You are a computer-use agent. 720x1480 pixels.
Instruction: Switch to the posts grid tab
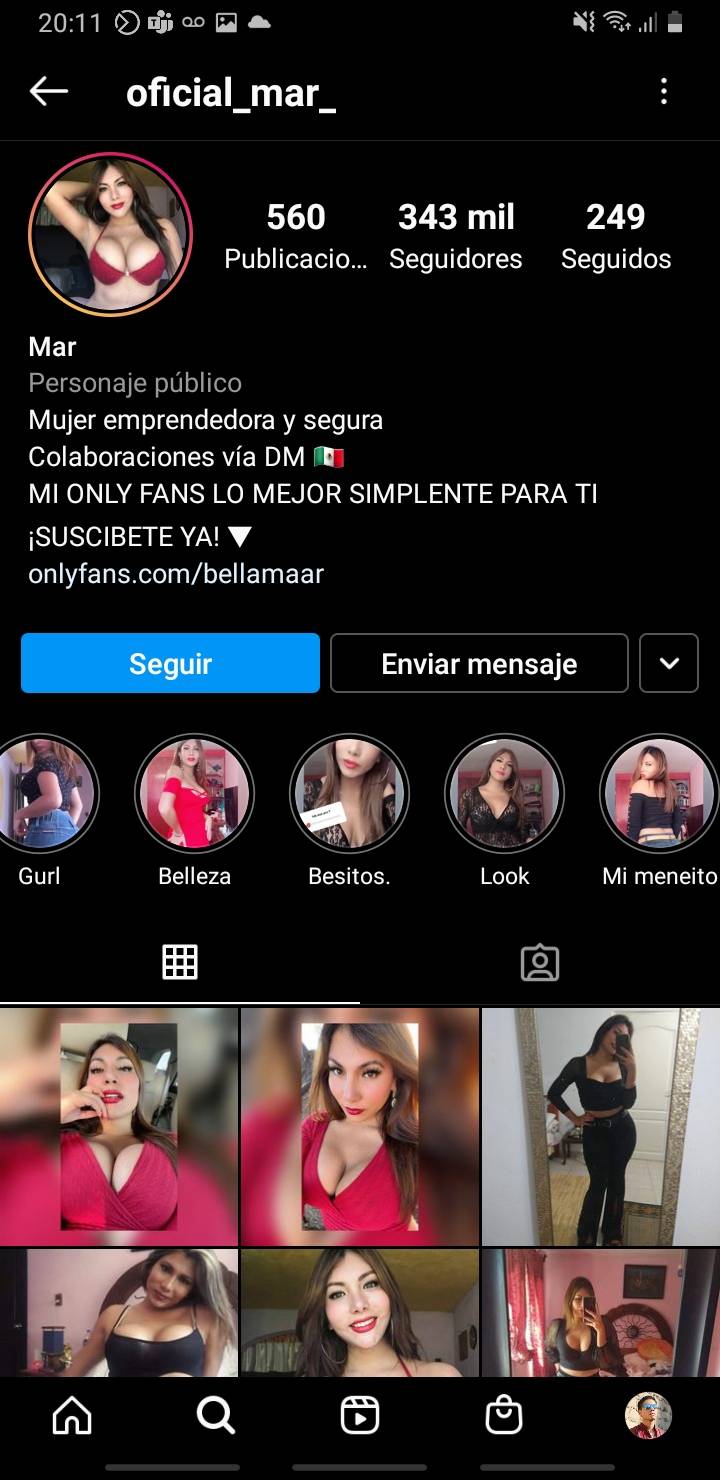180,961
